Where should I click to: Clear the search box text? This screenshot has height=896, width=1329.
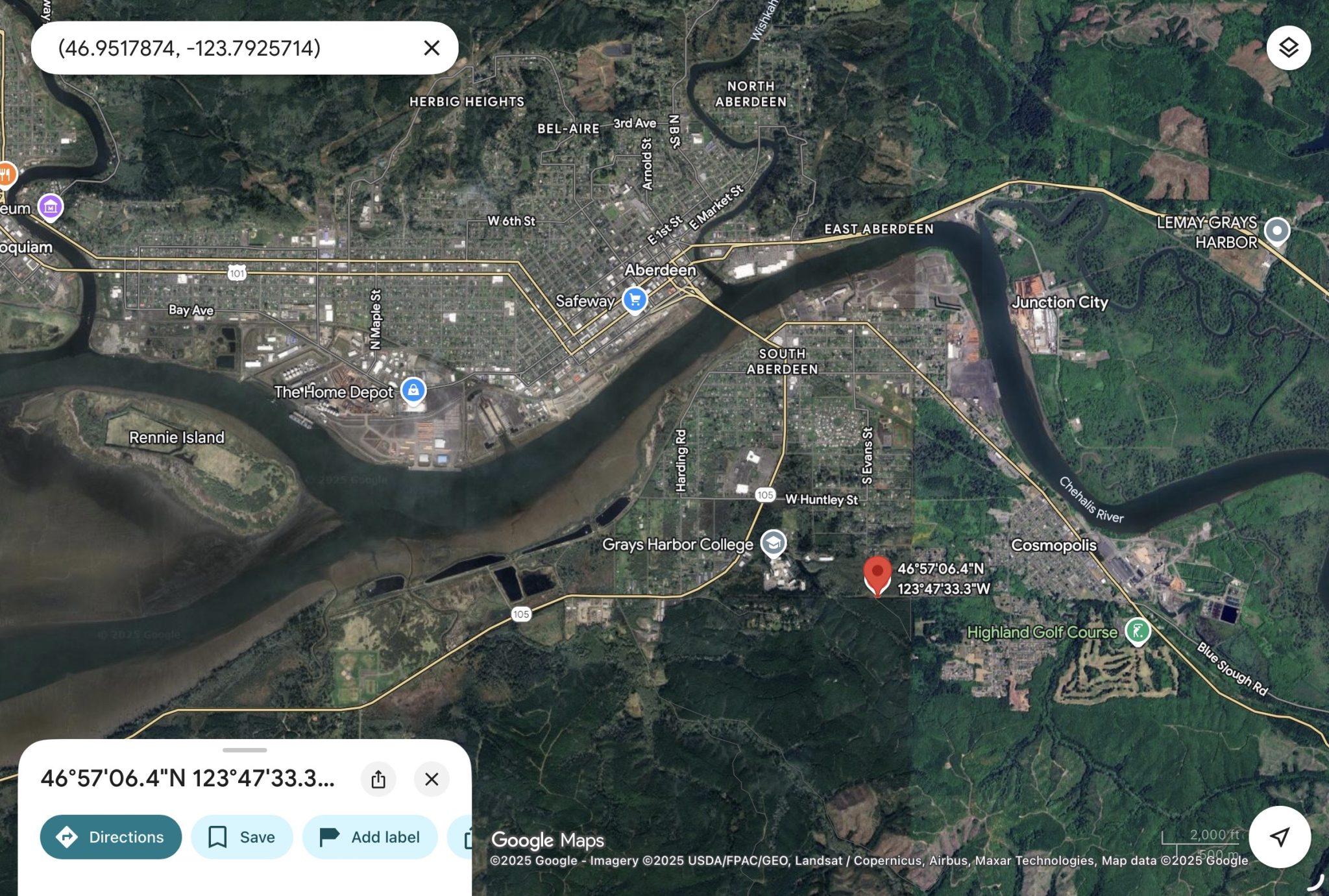432,48
